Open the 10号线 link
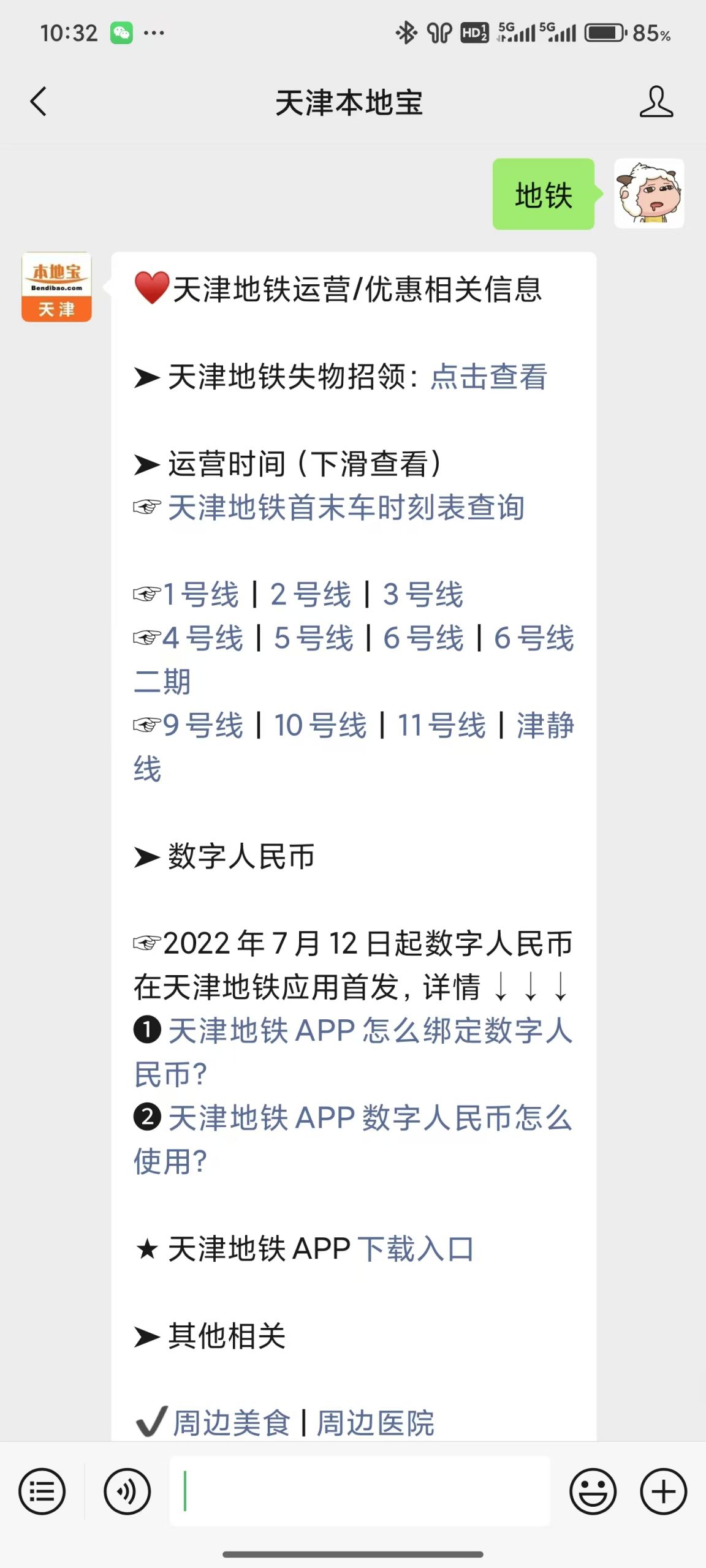The image size is (706, 1568). (x=320, y=725)
